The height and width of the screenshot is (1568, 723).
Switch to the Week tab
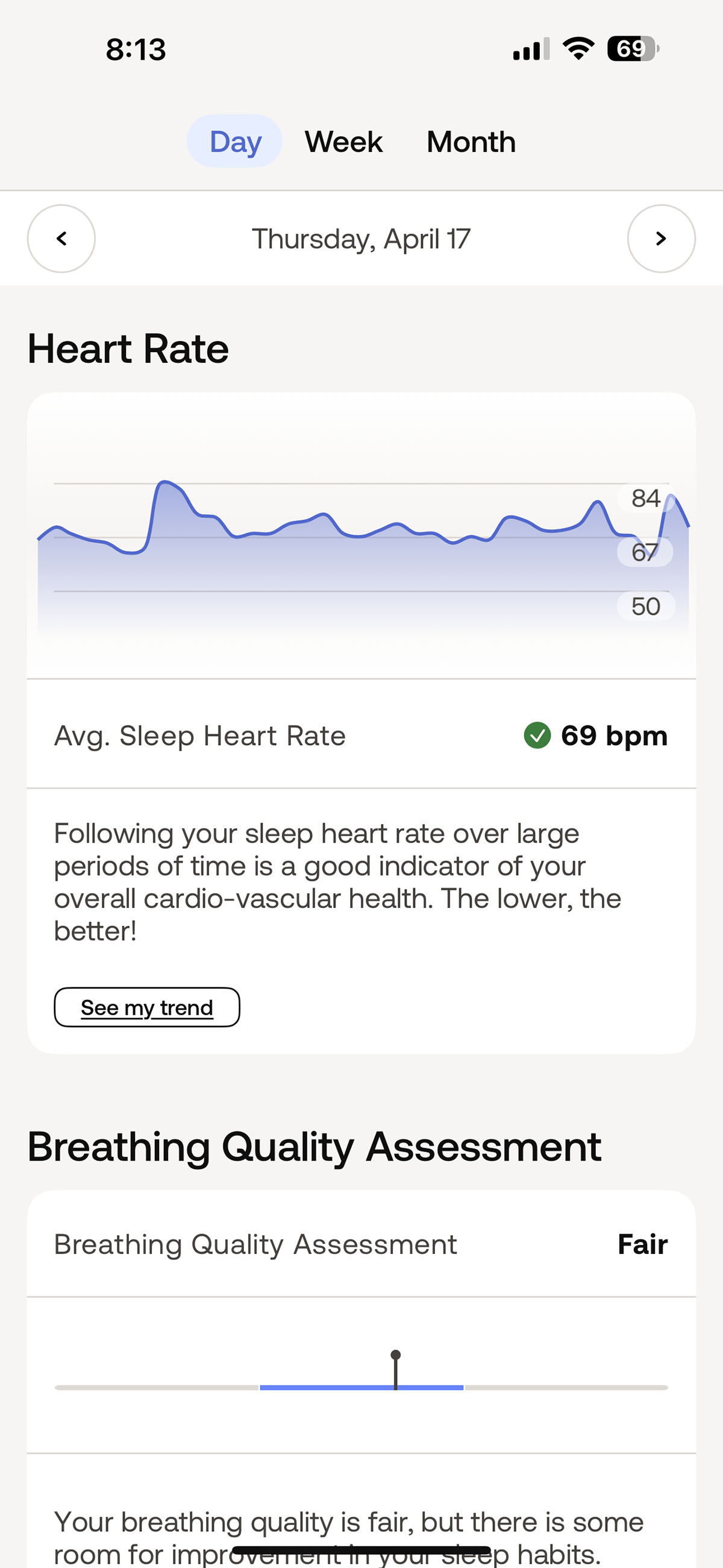coord(343,141)
